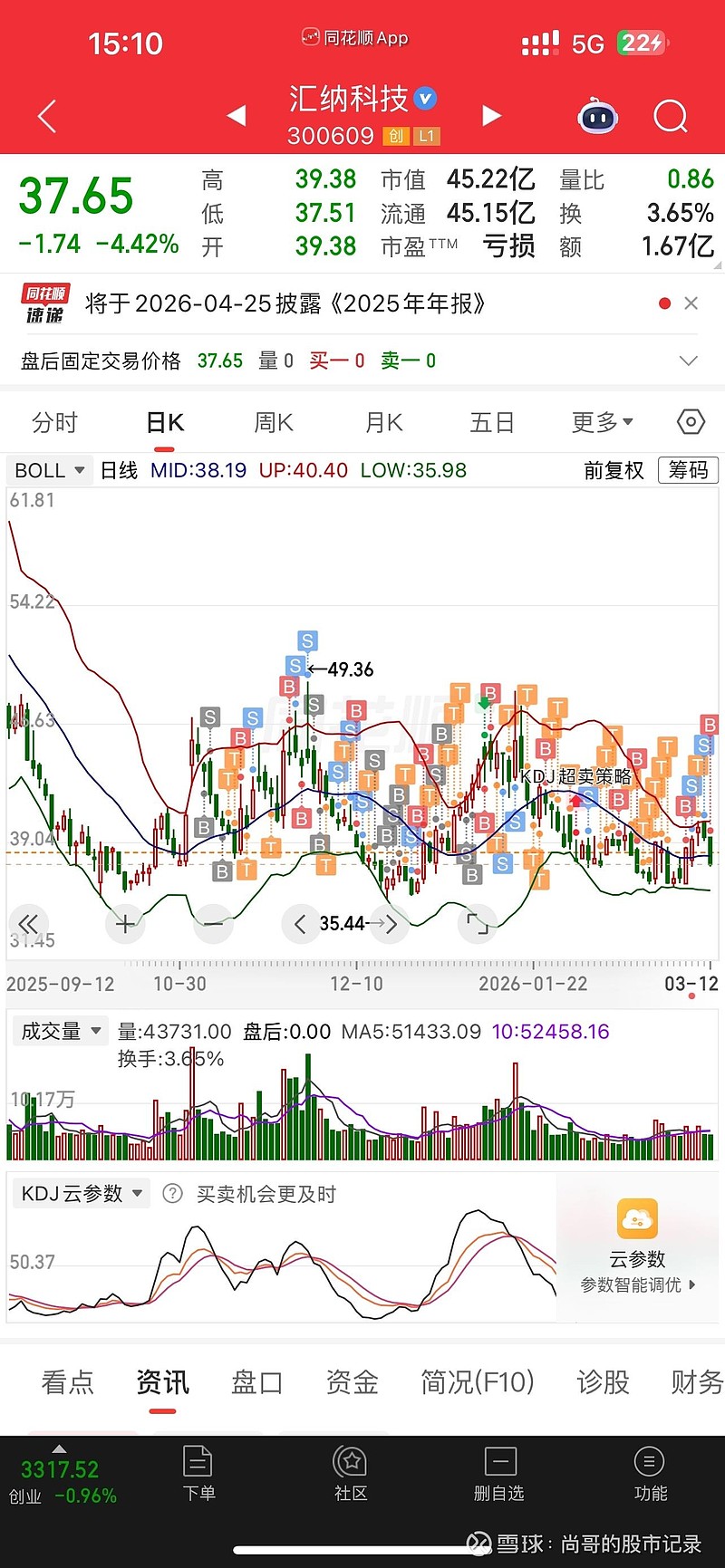The image size is (725, 1568).
Task: Switch to the 月K chart tab
Action: pyautogui.click(x=383, y=423)
